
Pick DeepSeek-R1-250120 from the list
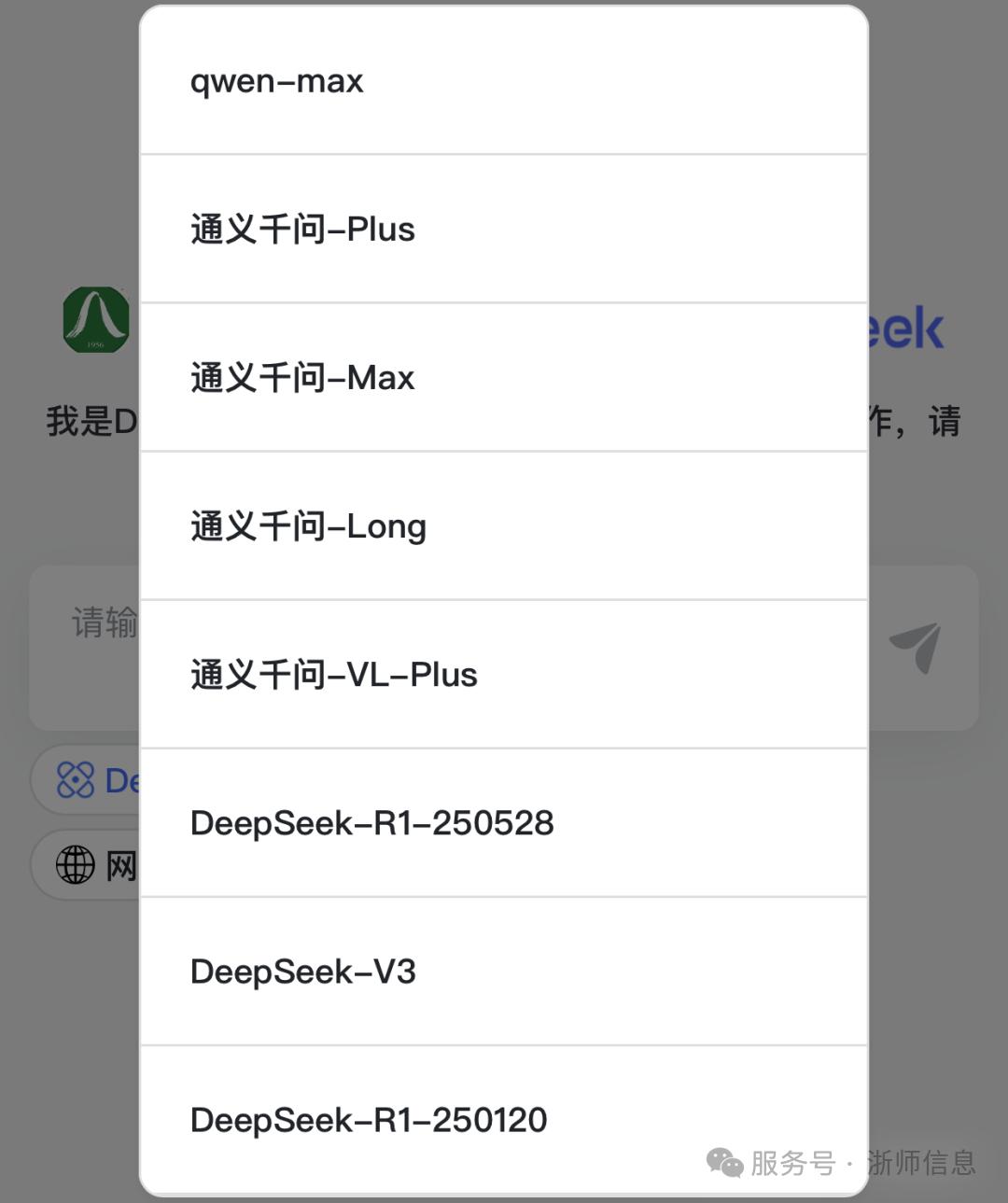[x=369, y=1120]
